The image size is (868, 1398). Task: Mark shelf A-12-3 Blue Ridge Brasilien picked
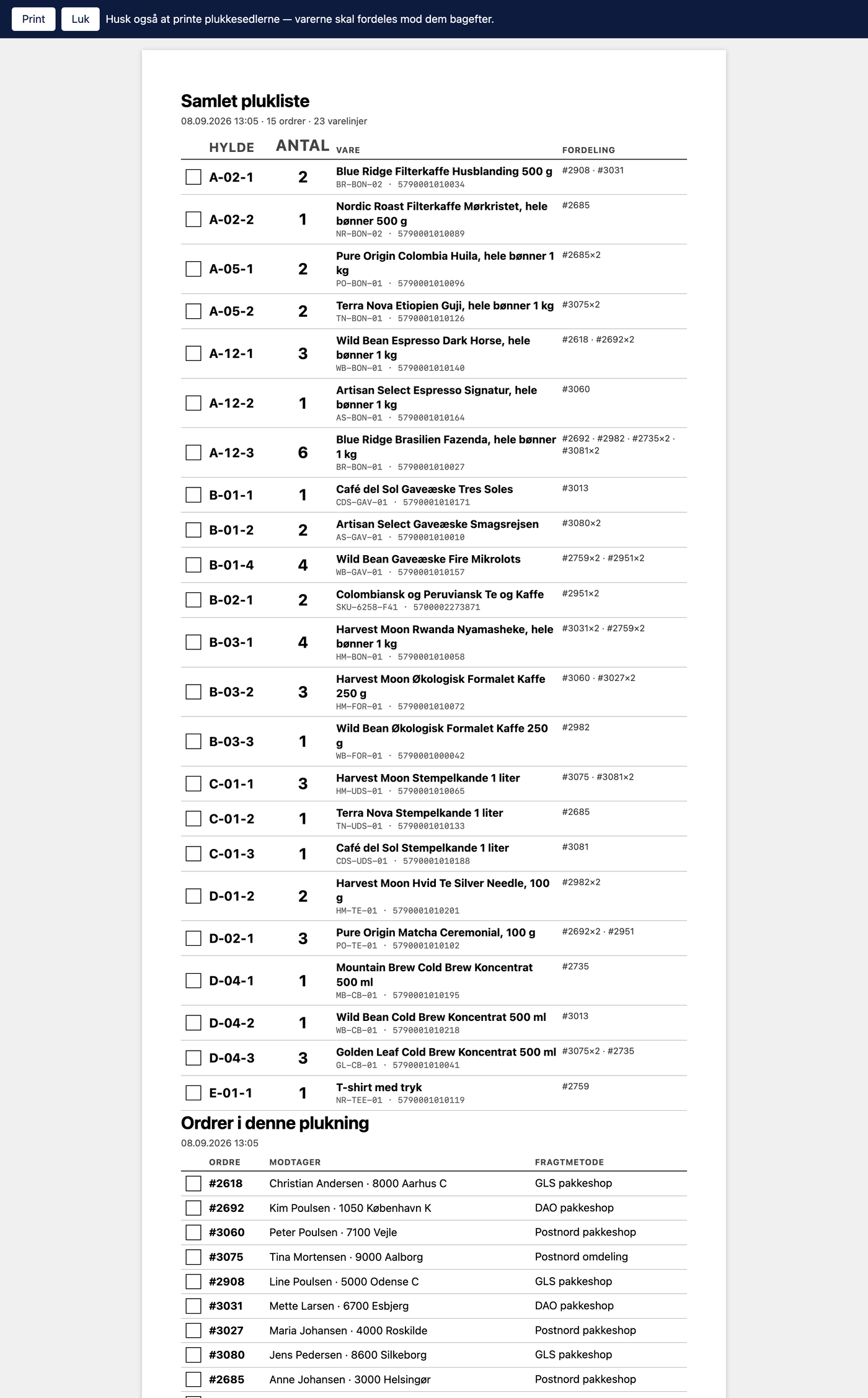(x=193, y=453)
